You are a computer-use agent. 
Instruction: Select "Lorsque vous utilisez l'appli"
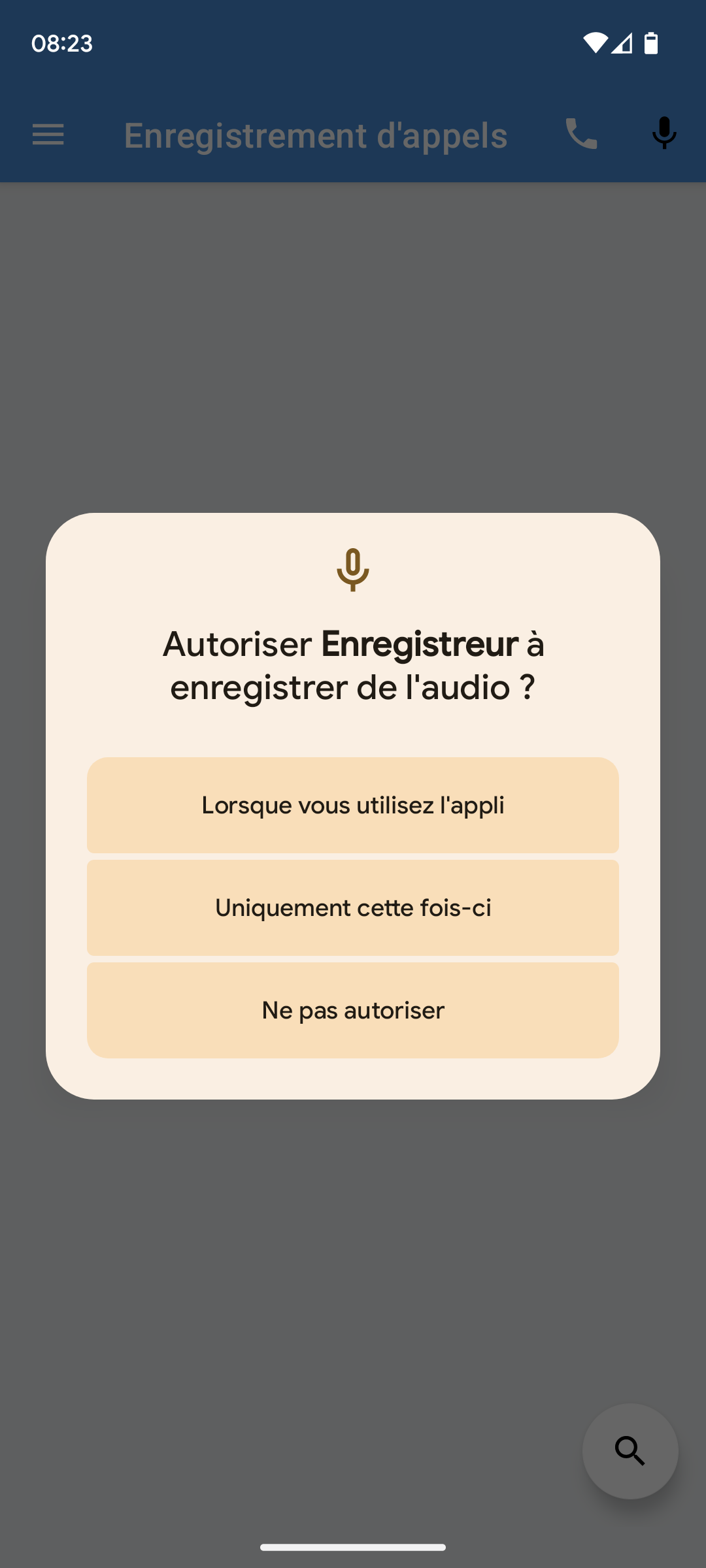353,805
